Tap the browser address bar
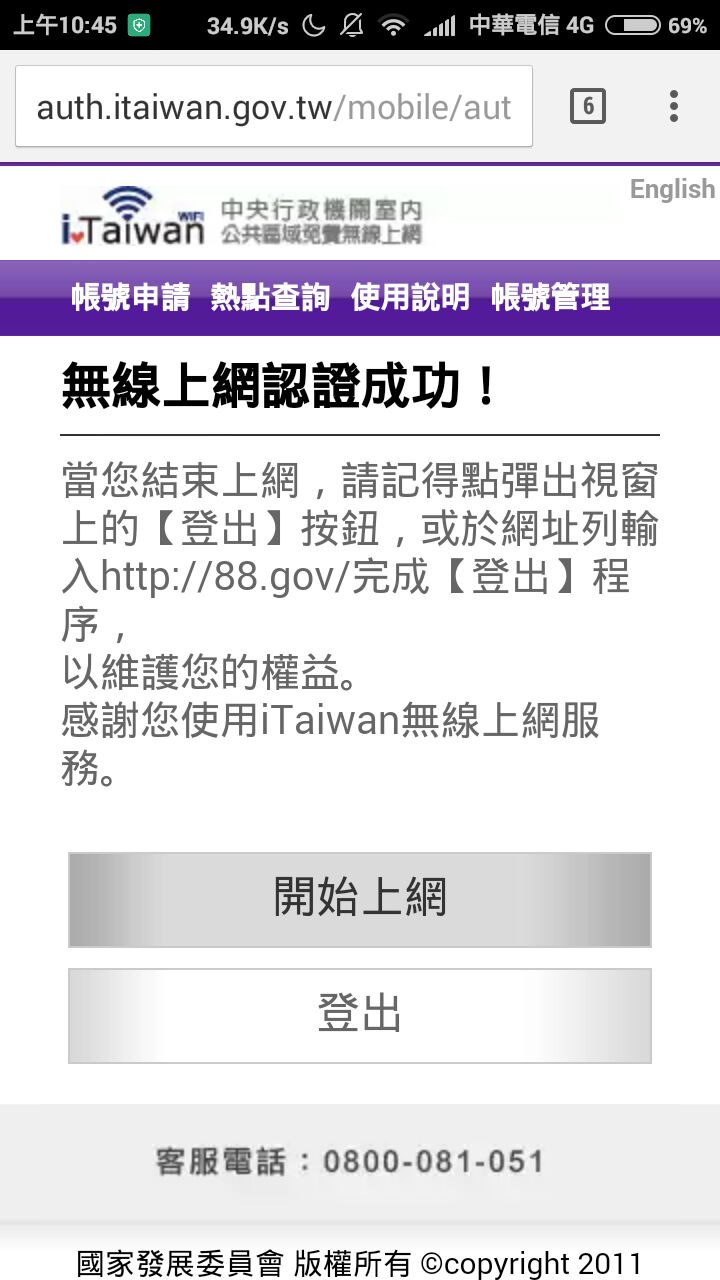The height and width of the screenshot is (1280, 720). 273,107
